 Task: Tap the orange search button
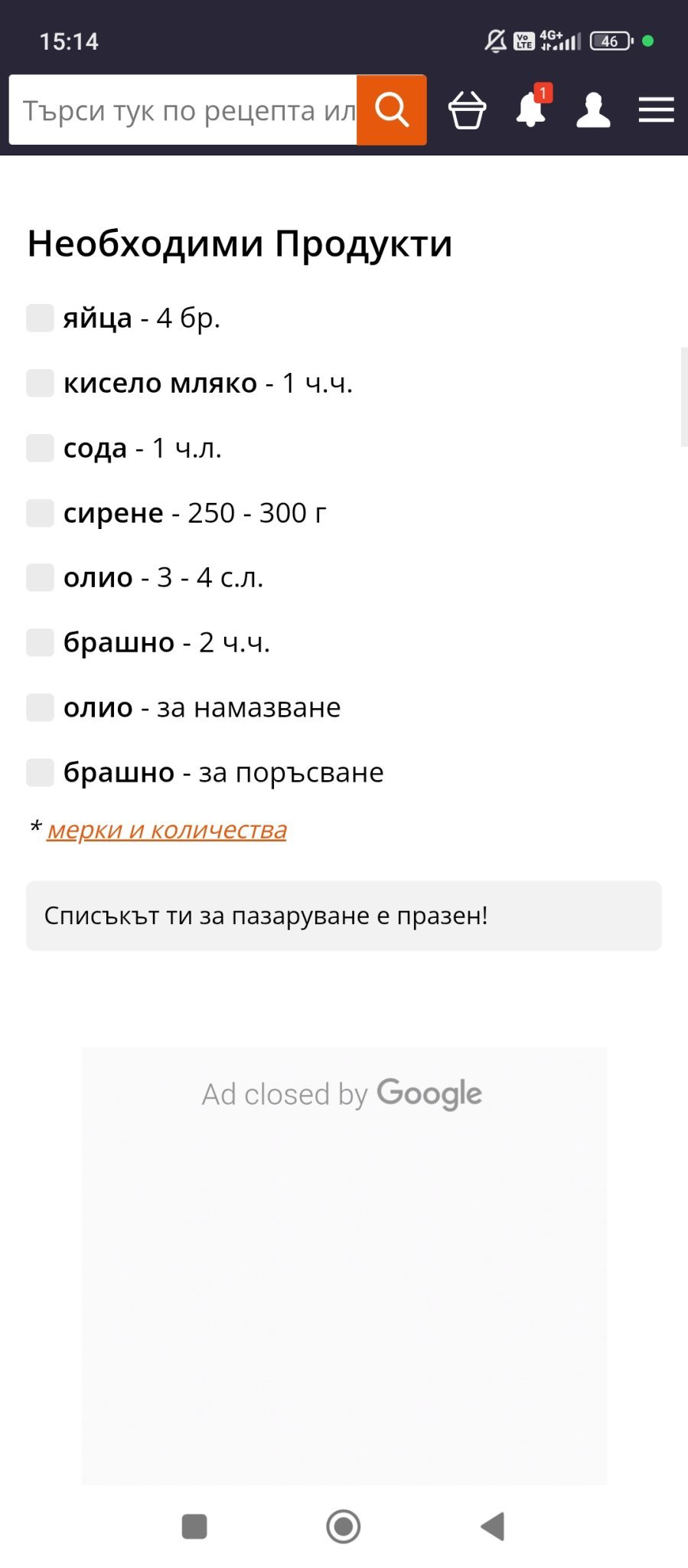[392, 110]
